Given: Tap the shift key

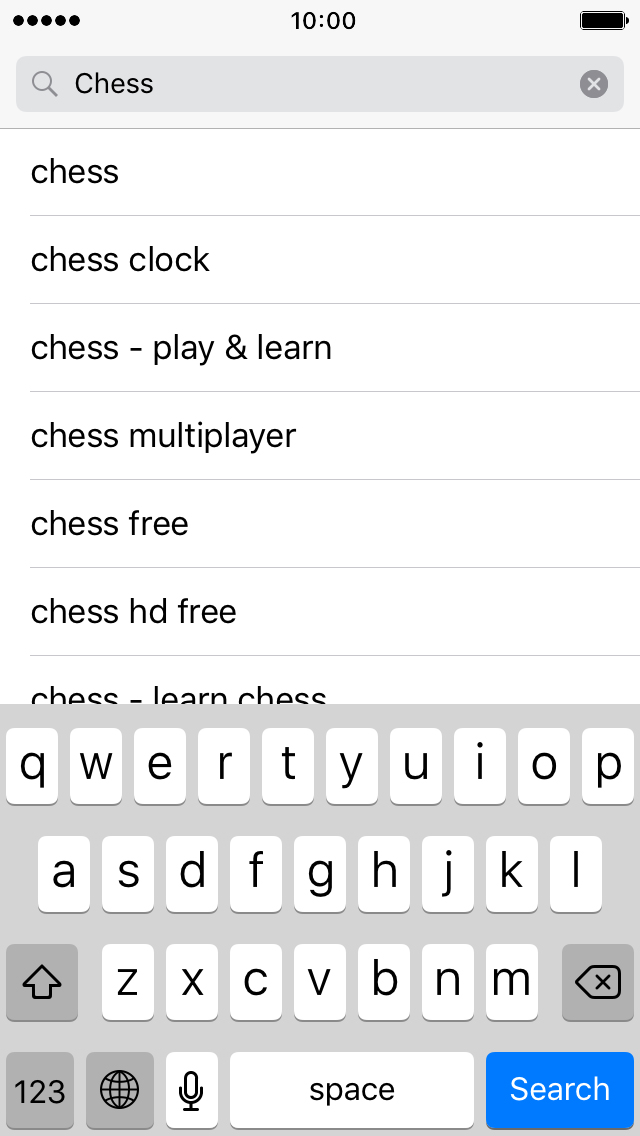Looking at the screenshot, I should [x=42, y=982].
